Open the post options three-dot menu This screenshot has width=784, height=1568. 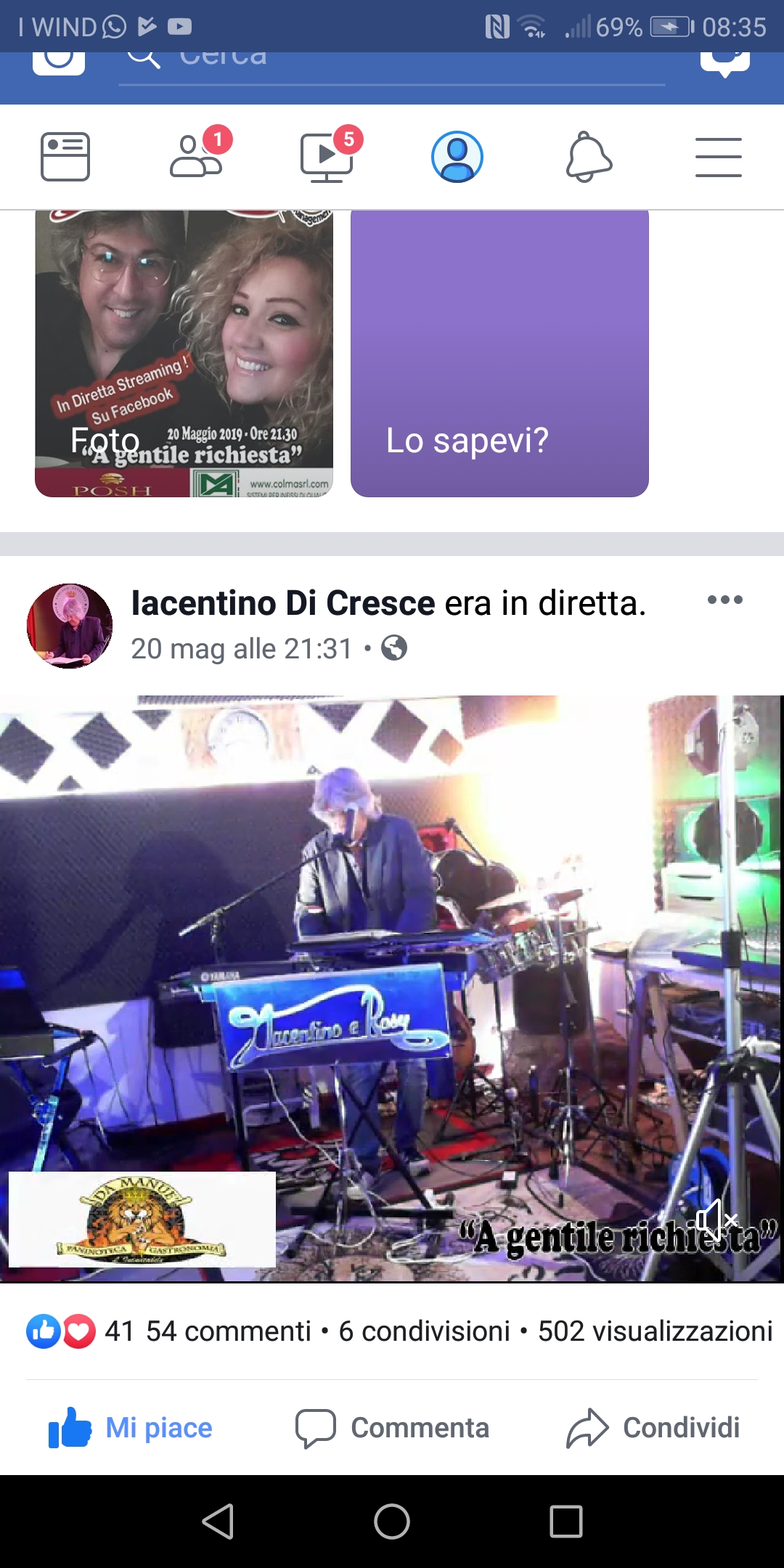725,600
